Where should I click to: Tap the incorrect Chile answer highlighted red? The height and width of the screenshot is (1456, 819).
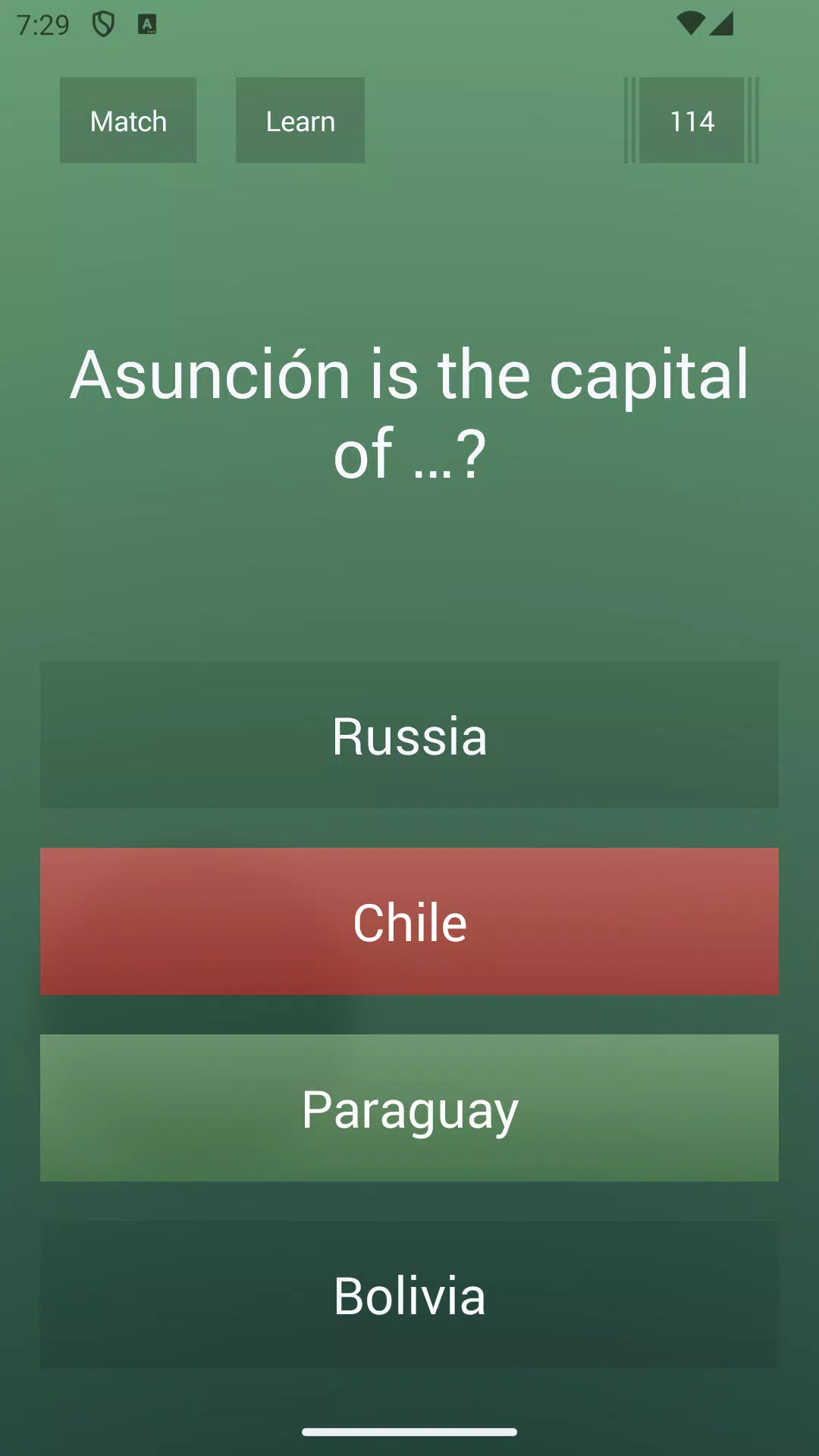coord(409,921)
